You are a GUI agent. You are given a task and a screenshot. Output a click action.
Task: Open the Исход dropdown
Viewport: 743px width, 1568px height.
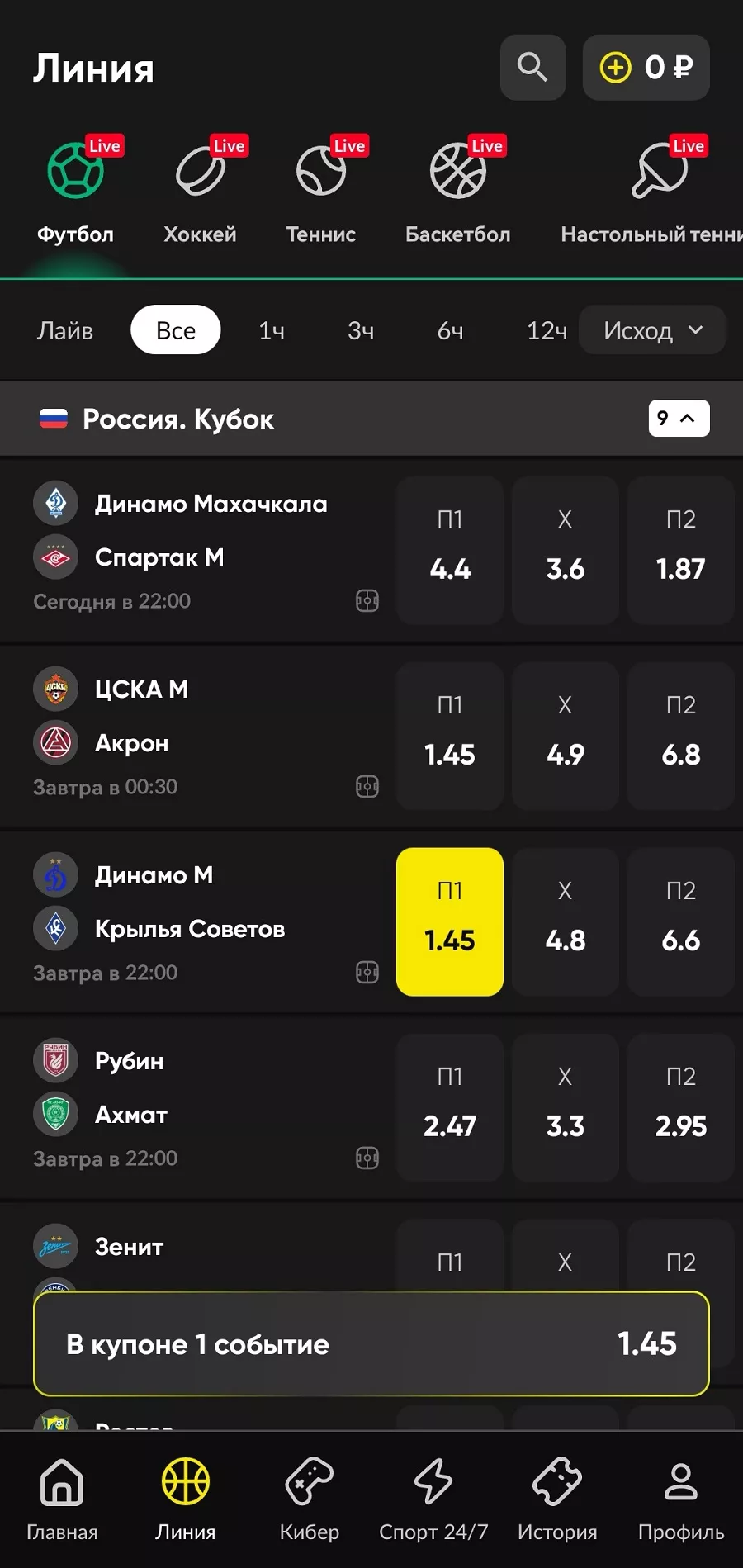pyautogui.click(x=652, y=330)
